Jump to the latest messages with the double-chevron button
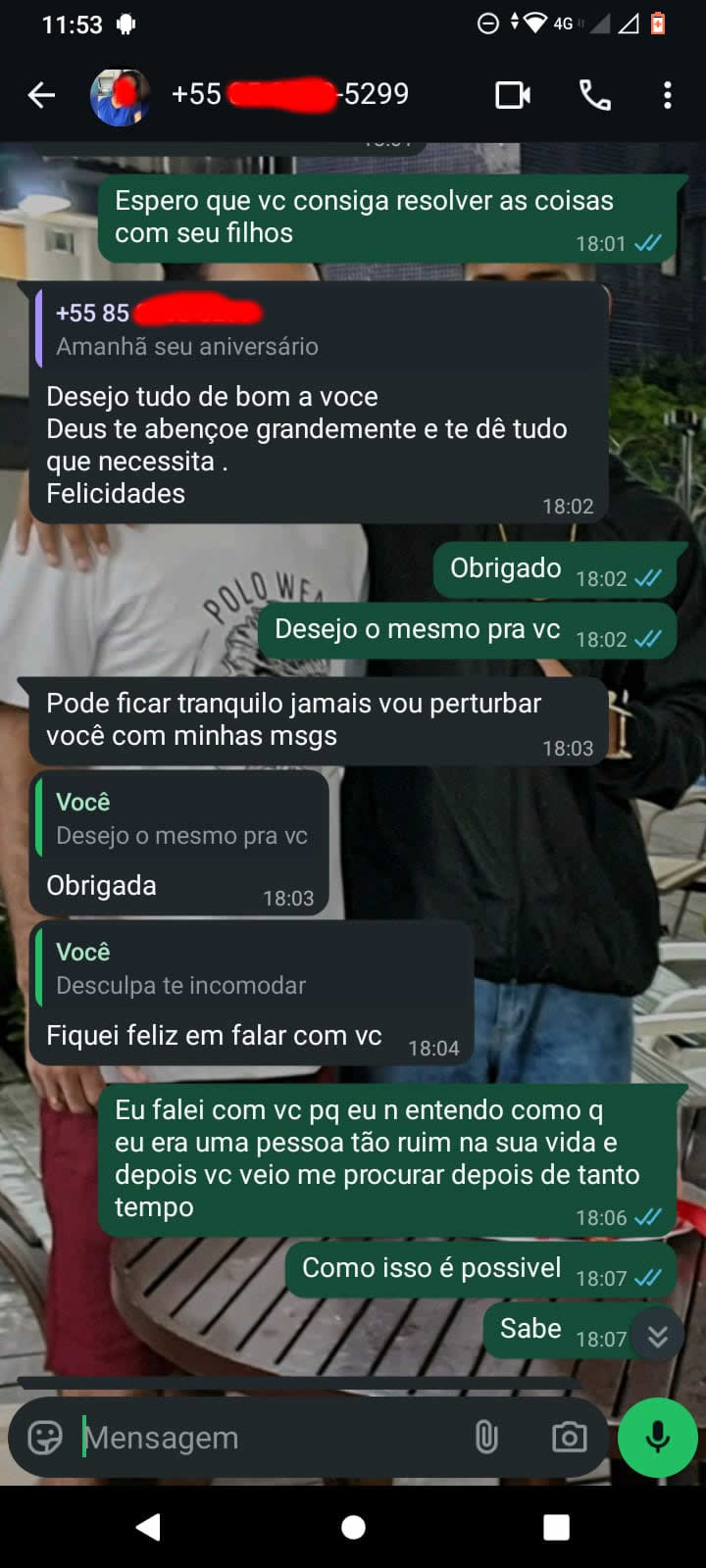 tap(657, 1335)
